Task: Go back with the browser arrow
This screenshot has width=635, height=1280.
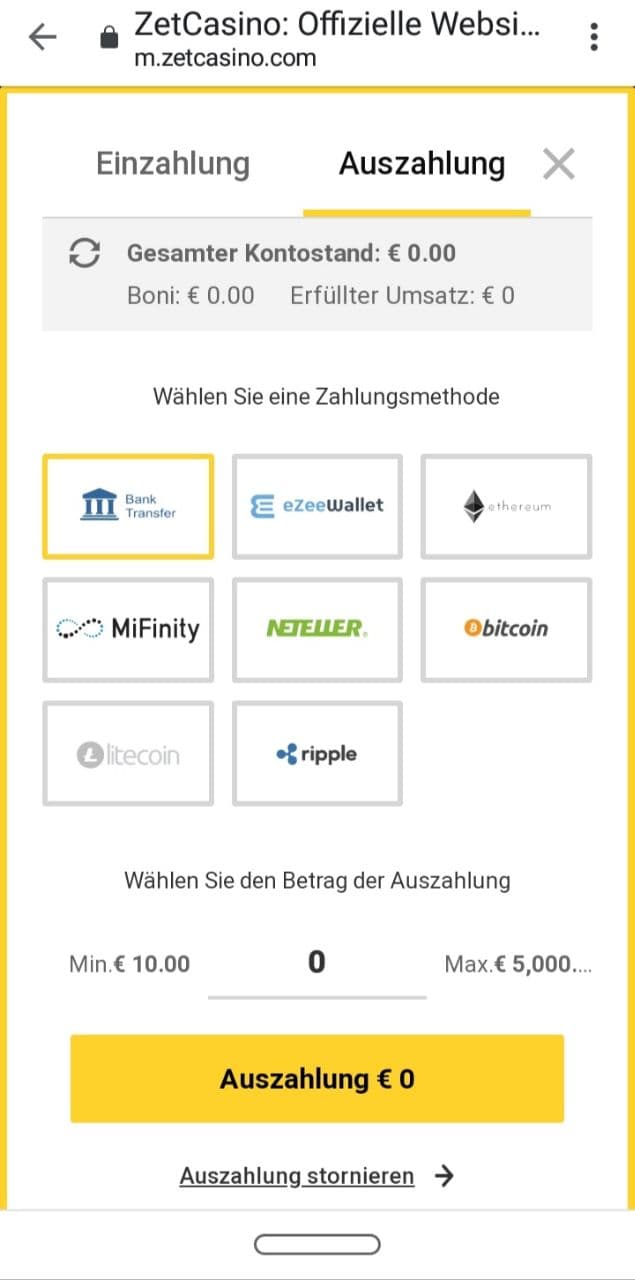Action: [43, 38]
